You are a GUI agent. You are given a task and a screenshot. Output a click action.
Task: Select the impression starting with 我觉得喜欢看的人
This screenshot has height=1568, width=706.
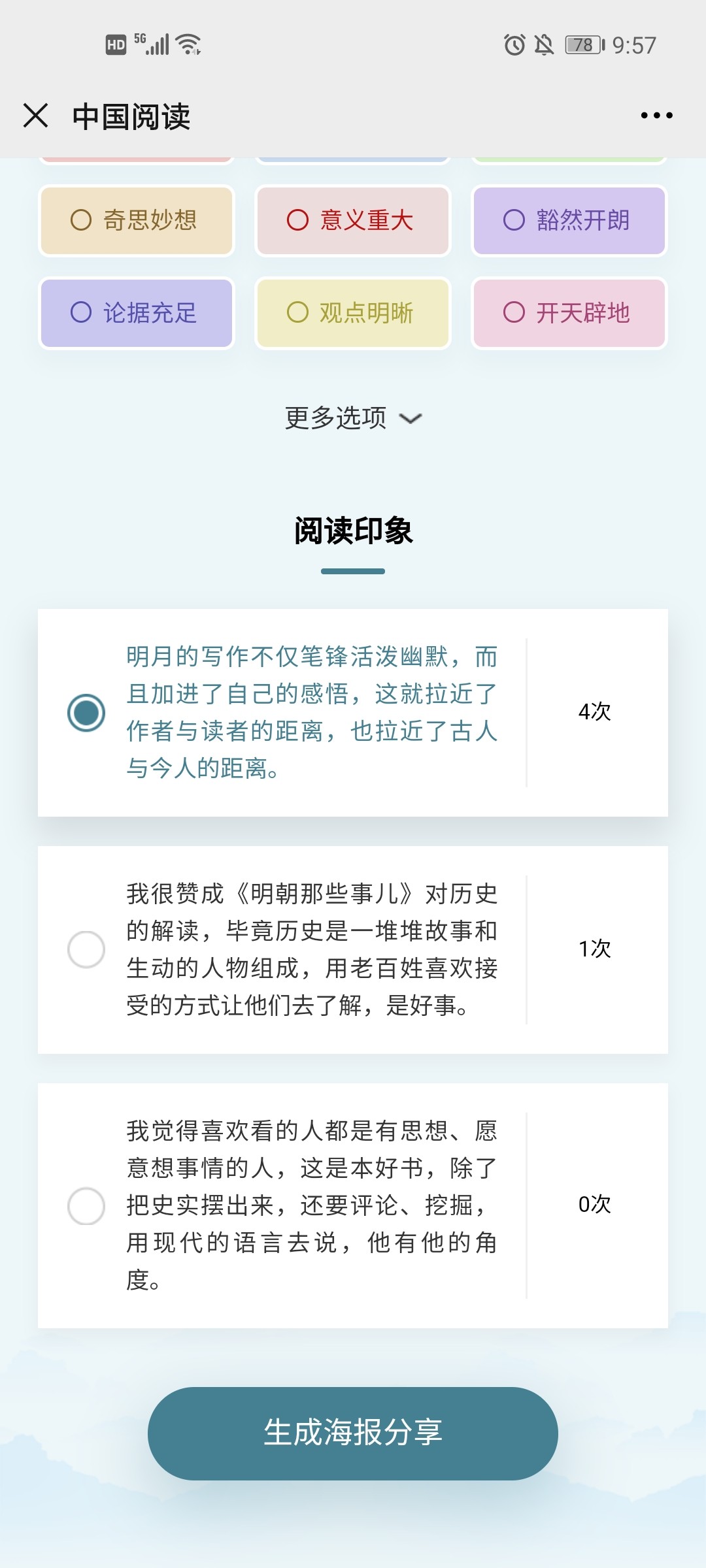click(x=86, y=1205)
